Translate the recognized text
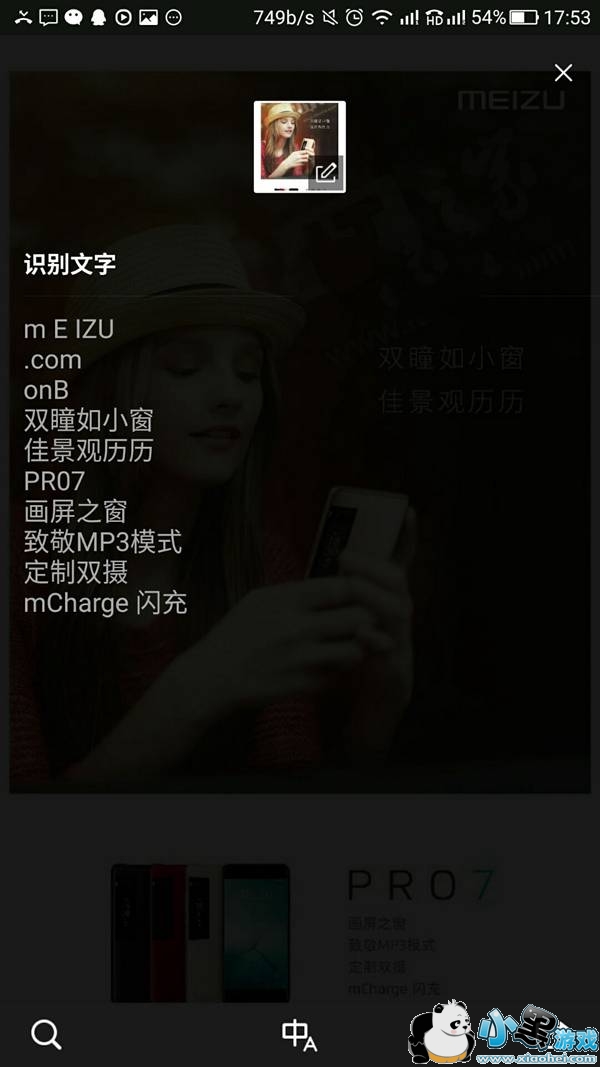Viewport: 600px width, 1067px height. pyautogui.click(x=299, y=1035)
